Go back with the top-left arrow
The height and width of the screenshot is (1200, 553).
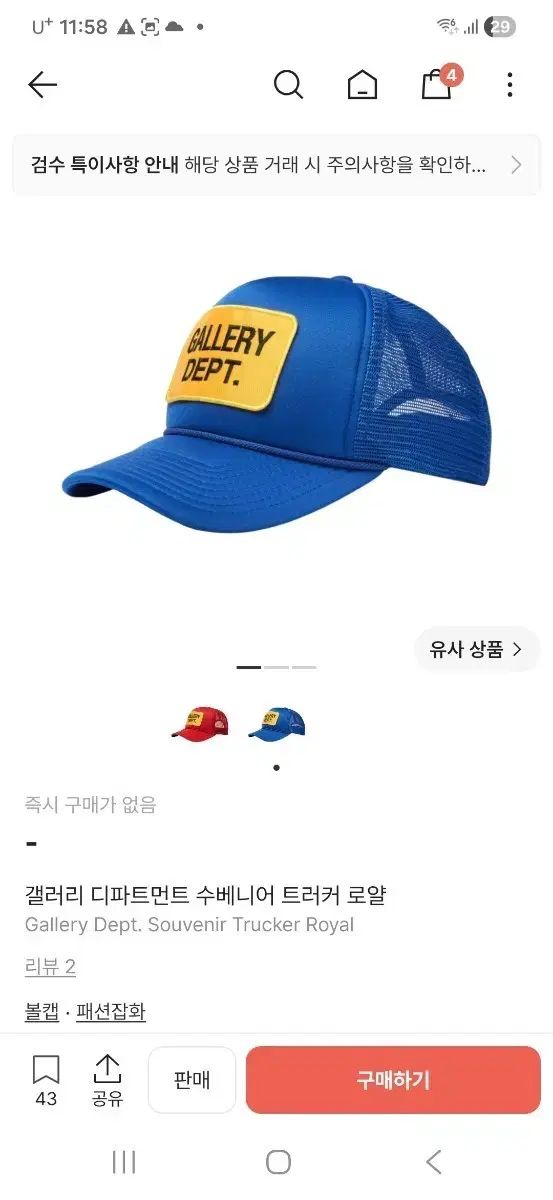point(42,85)
